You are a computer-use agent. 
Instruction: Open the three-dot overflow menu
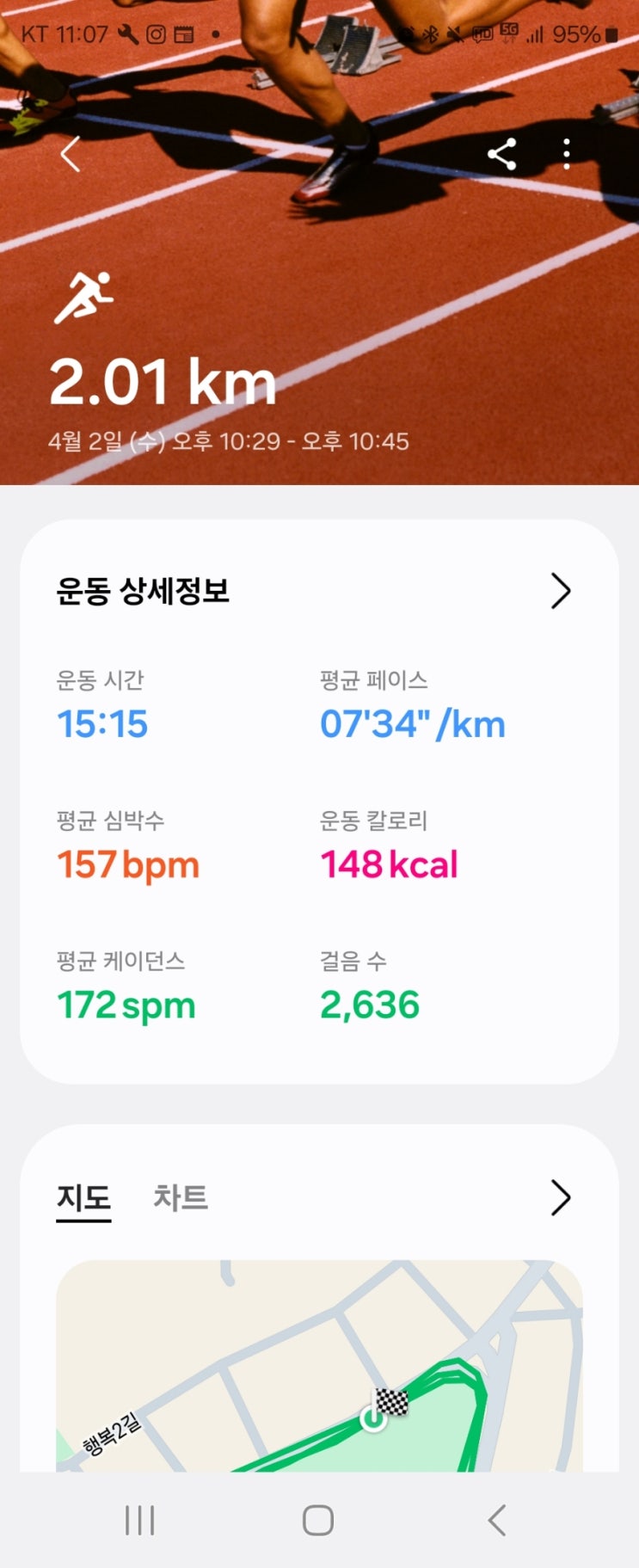(x=566, y=154)
